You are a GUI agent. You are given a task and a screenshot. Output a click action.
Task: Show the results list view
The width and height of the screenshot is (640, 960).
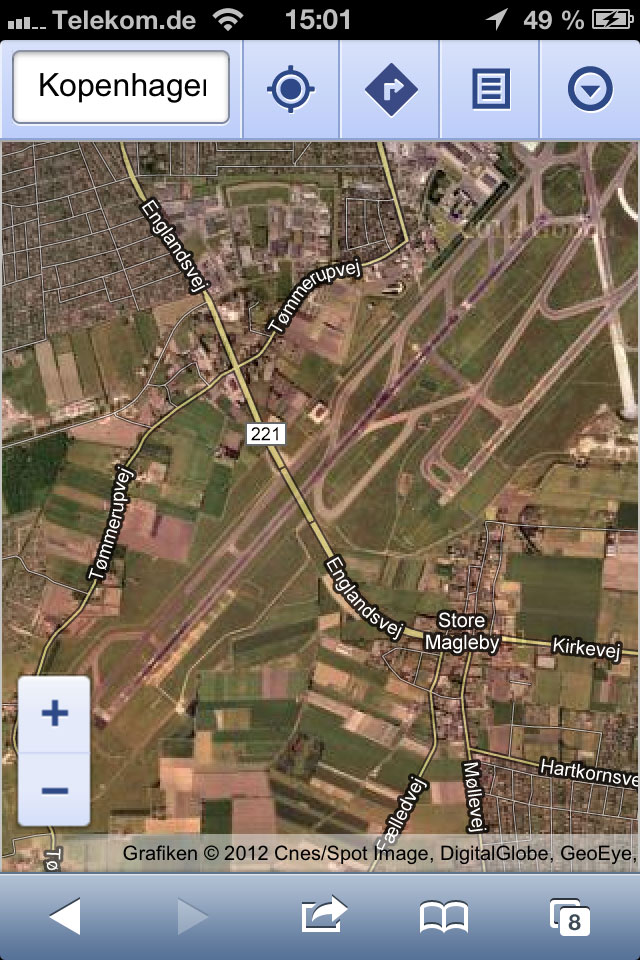pyautogui.click(x=490, y=90)
